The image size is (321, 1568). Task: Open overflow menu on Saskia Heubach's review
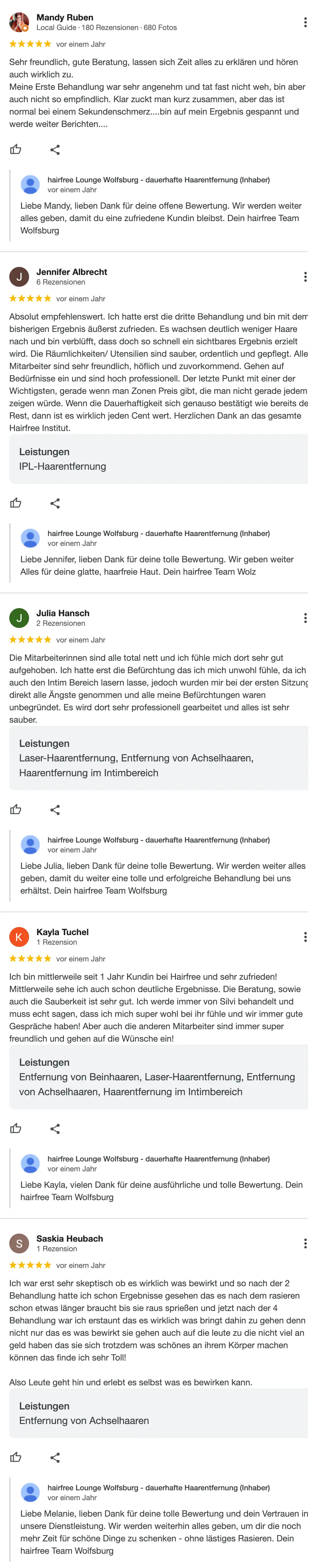coord(305,1243)
